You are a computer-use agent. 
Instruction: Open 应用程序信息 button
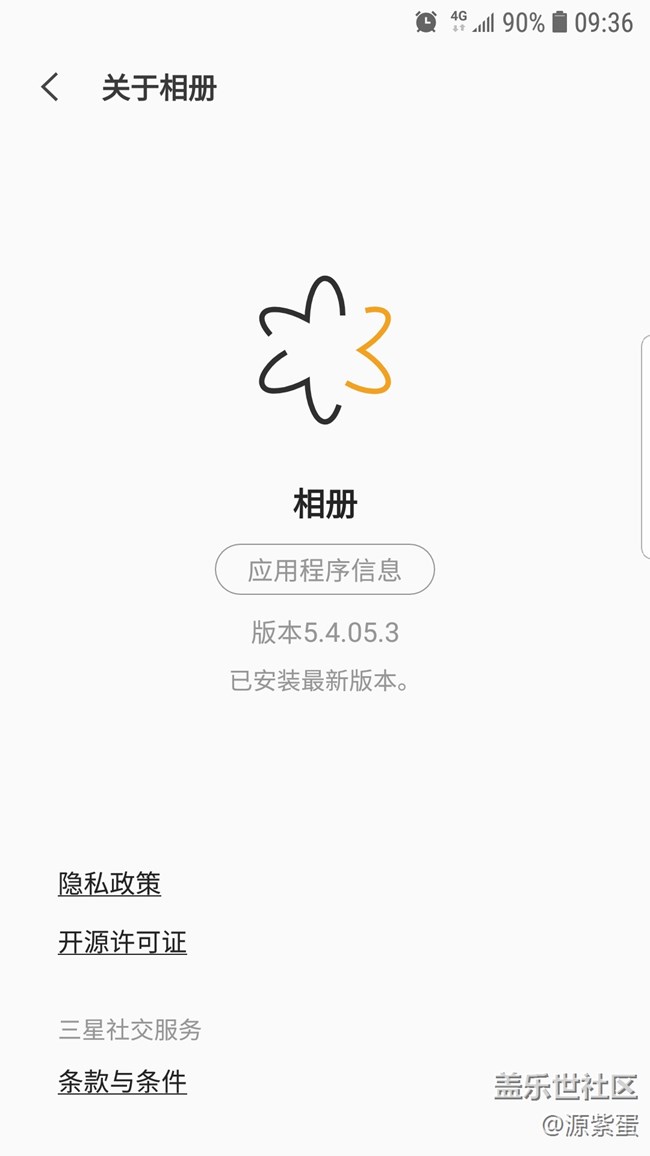click(x=325, y=569)
